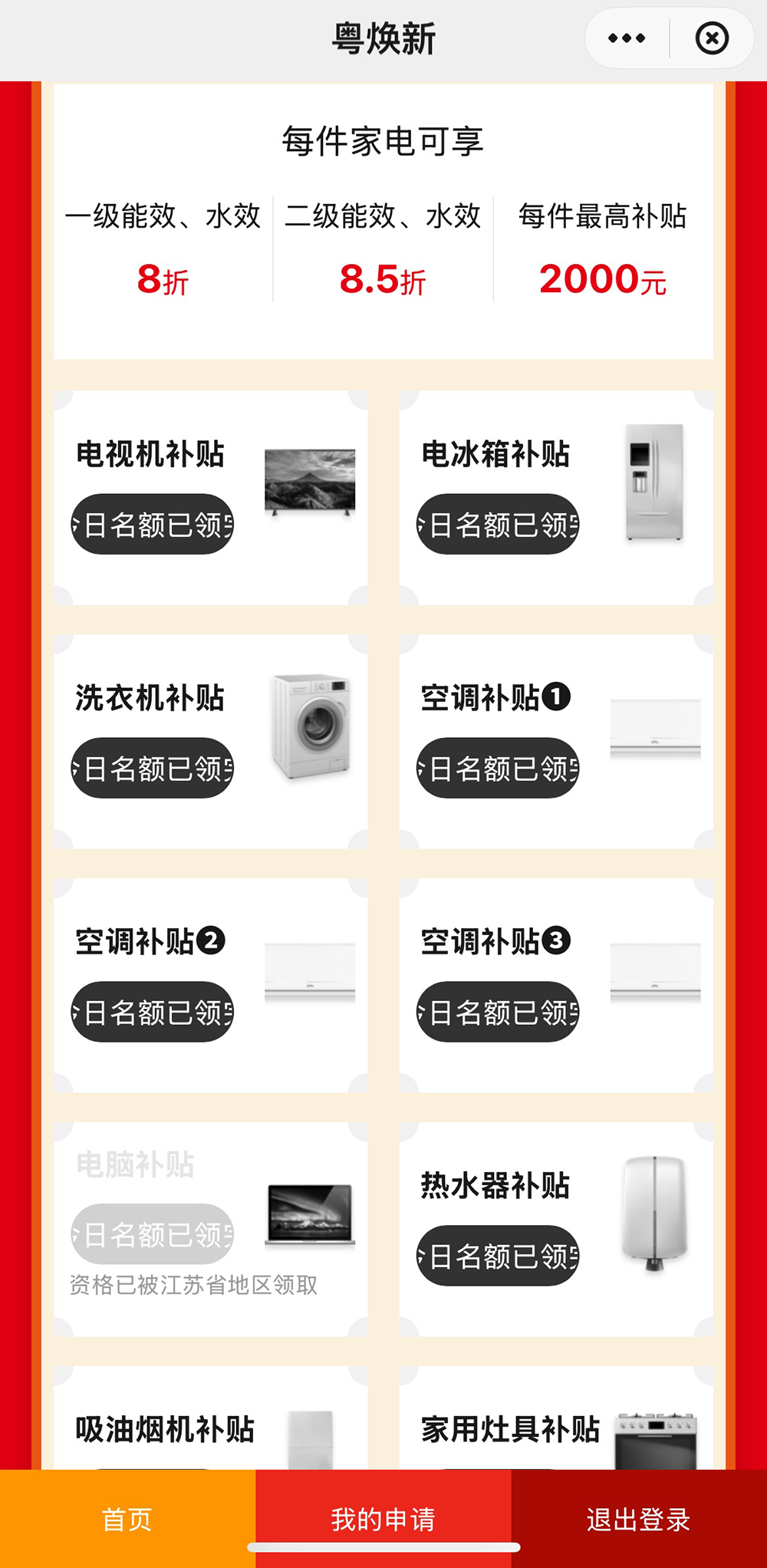This screenshot has width=767, height=1568.
Task: Tap the quota button under 电视机补贴
Action: point(153,524)
